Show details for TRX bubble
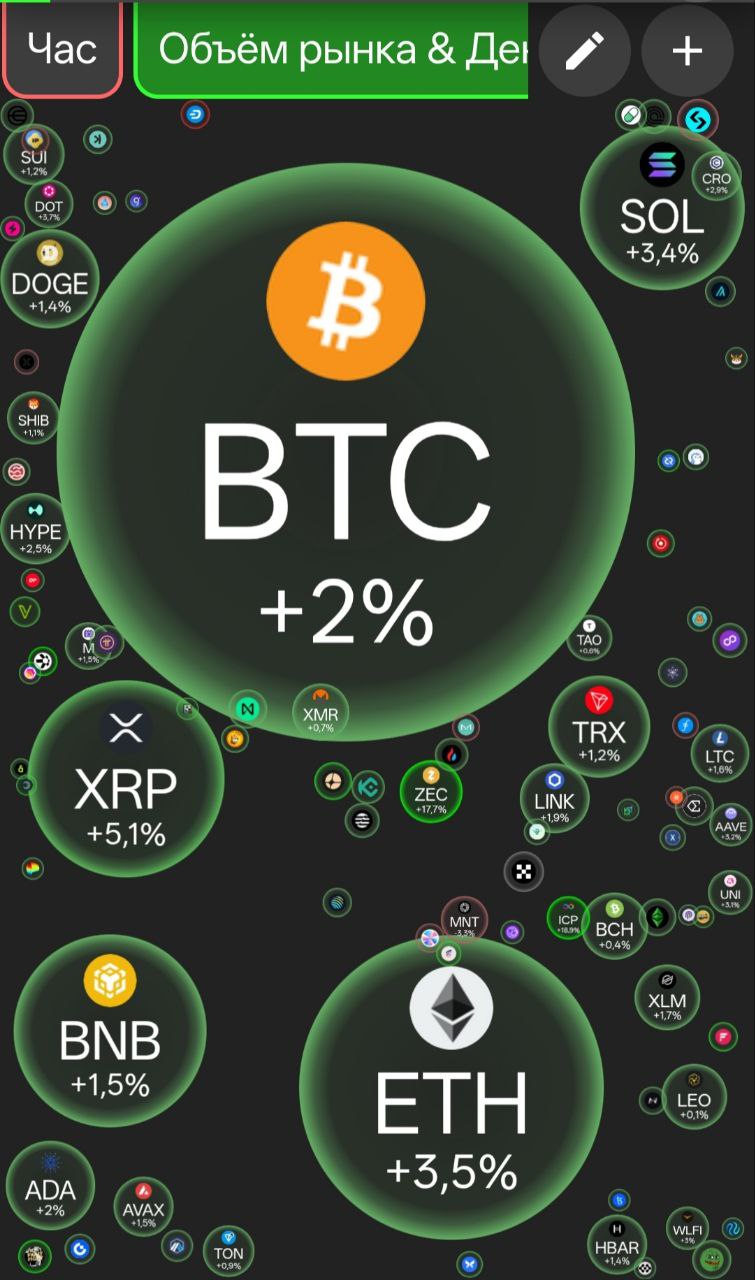 pos(599,727)
